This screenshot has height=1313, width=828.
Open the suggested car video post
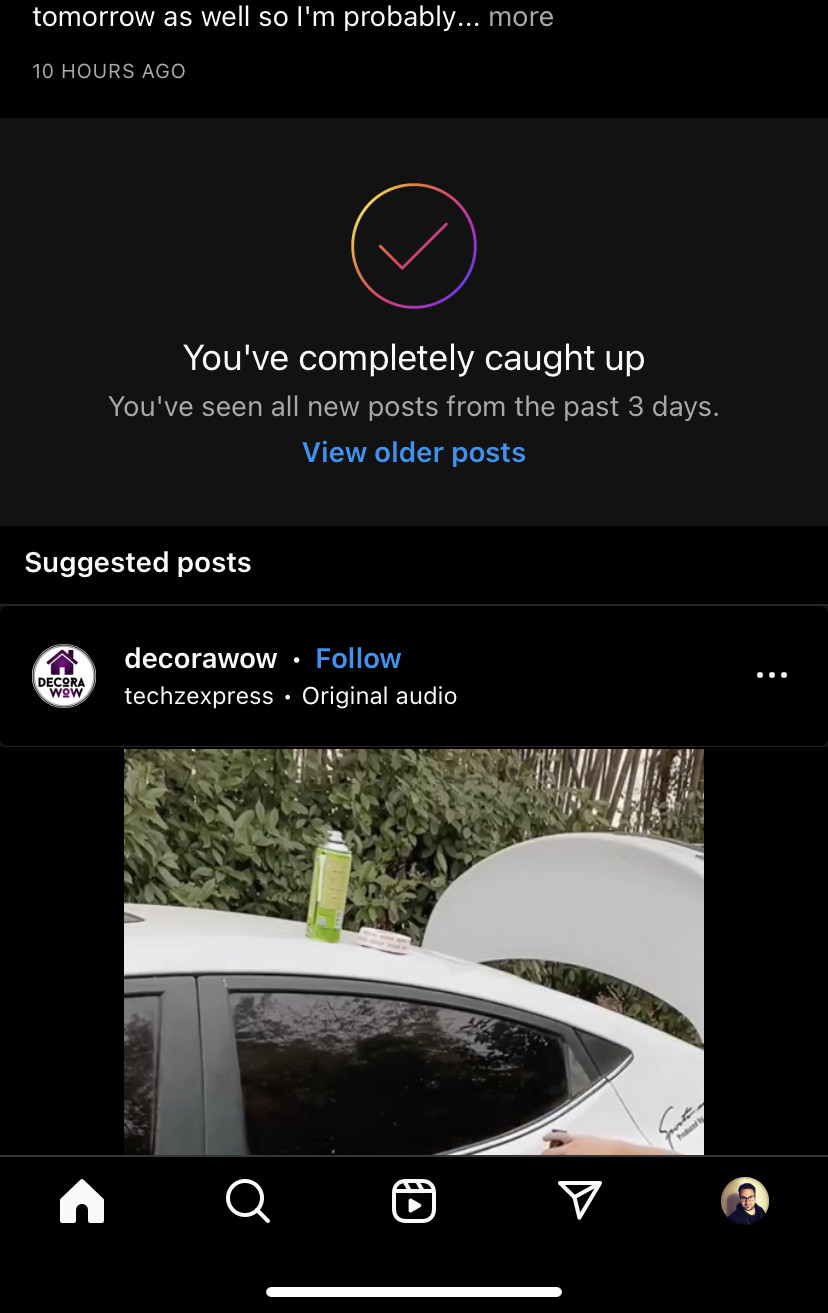414,950
